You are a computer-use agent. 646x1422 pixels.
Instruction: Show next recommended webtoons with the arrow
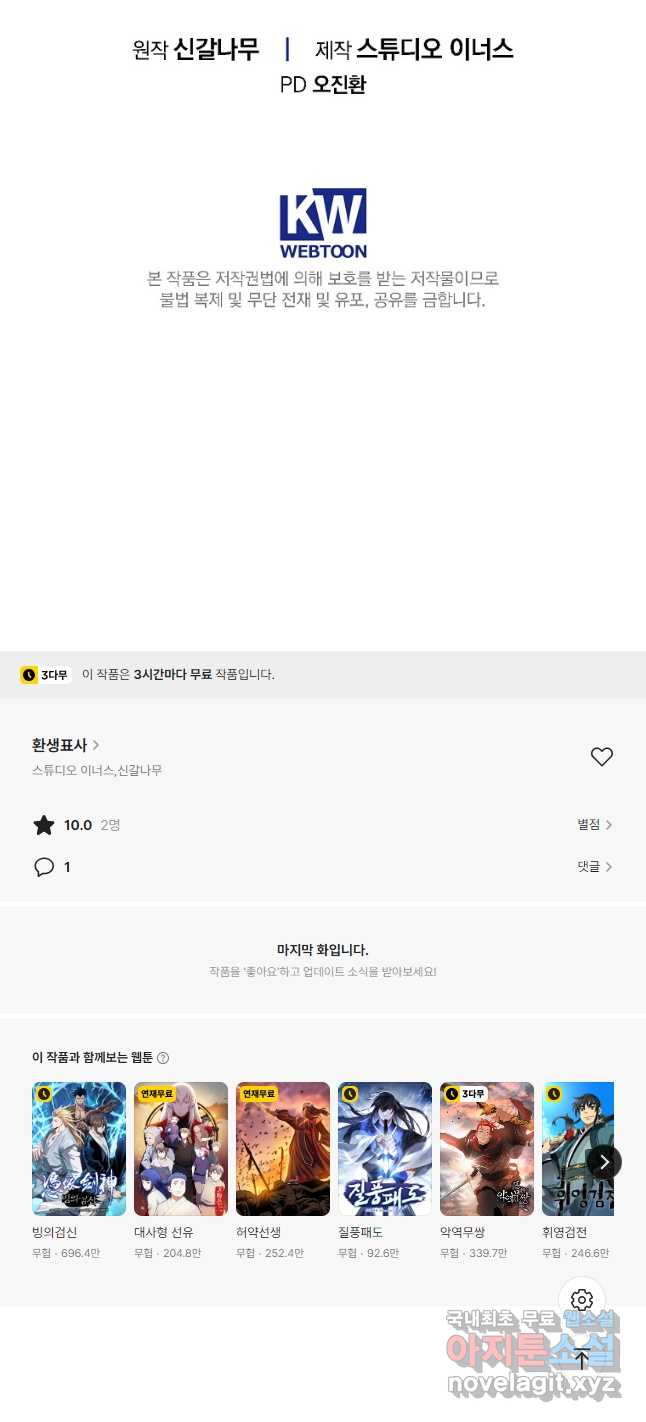tap(604, 1161)
